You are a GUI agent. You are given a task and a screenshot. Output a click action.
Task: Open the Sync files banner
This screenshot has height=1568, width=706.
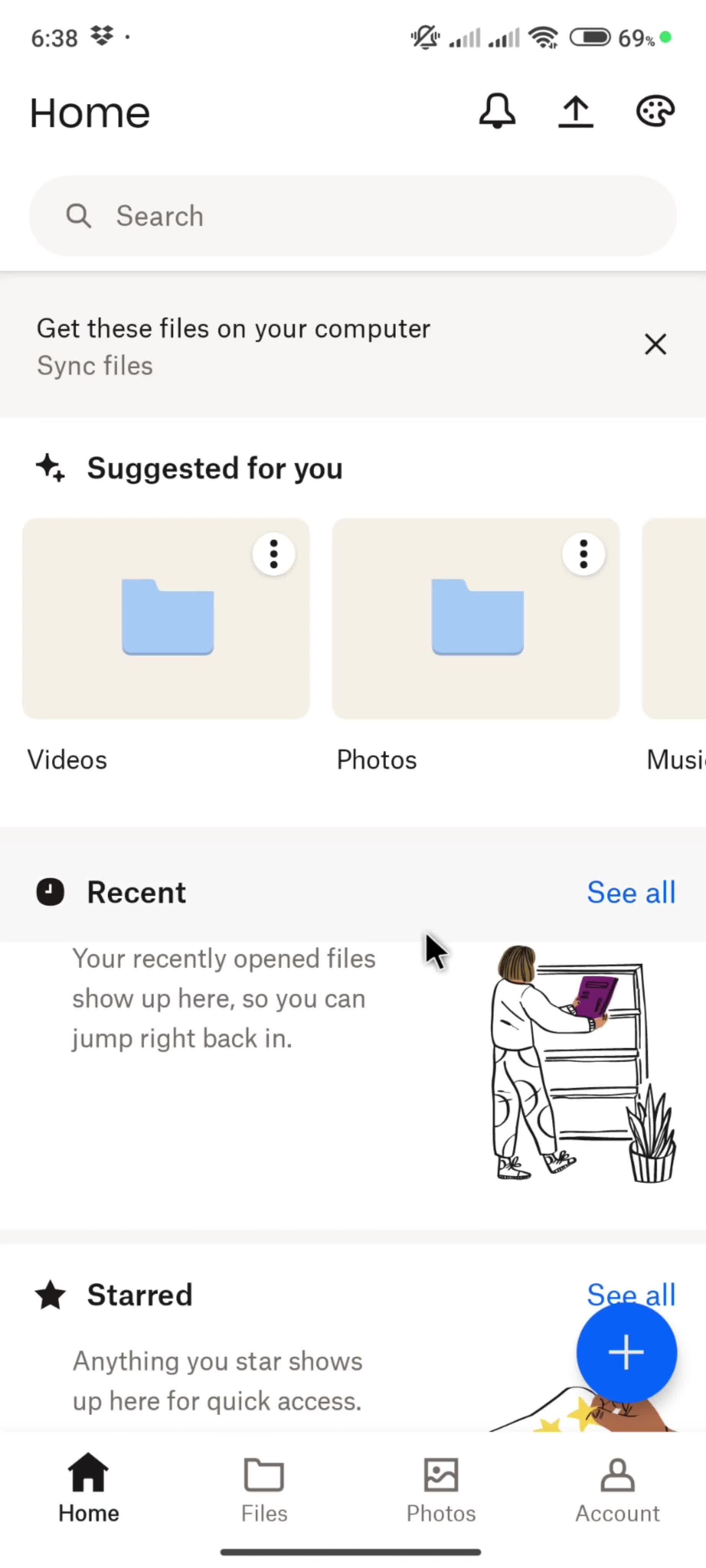[x=234, y=346]
